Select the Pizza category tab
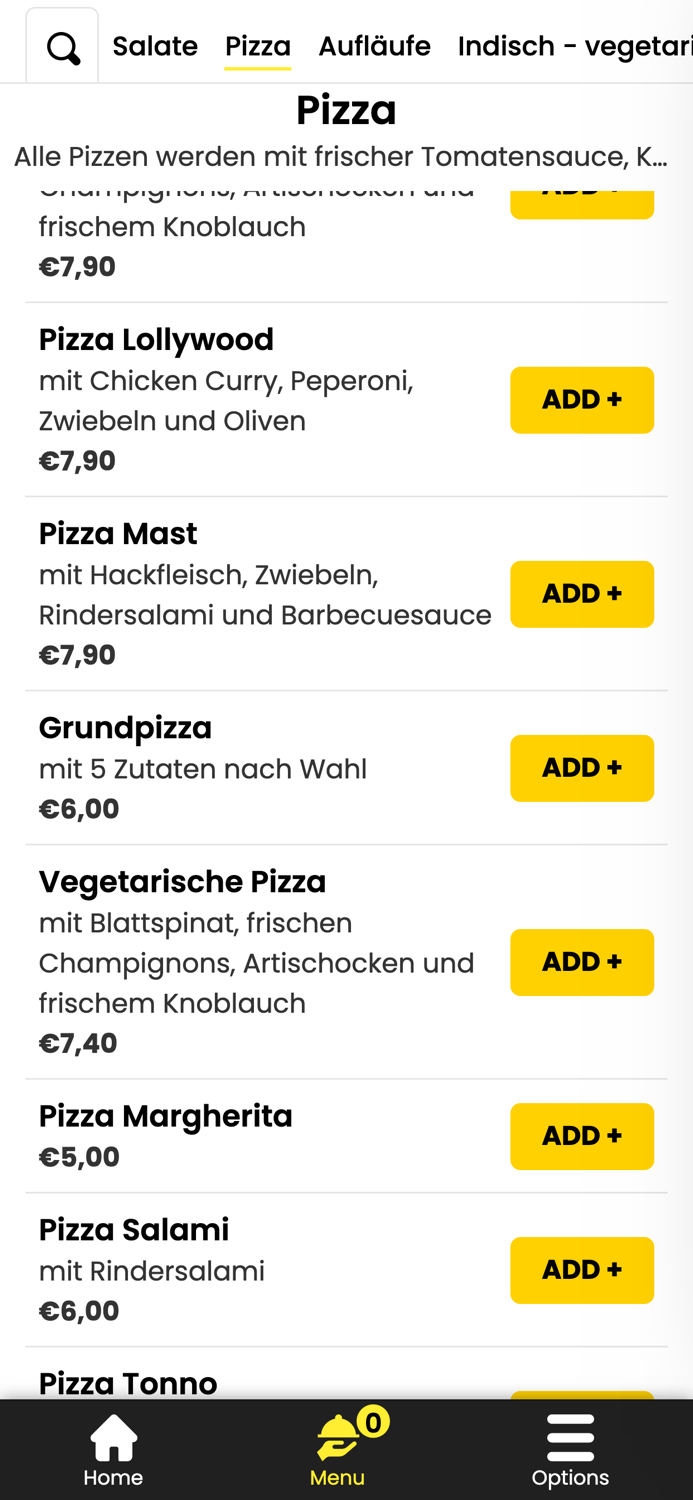693x1500 pixels. point(258,46)
